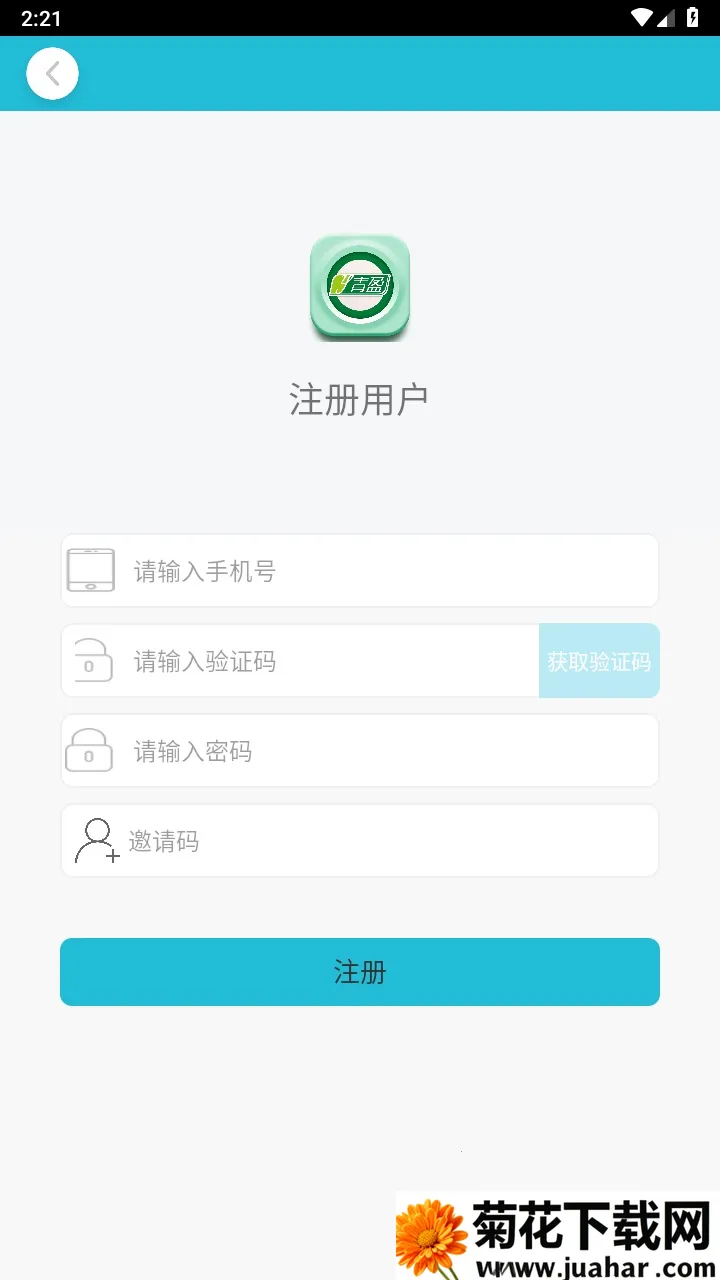
Task: Click the back arrow icon
Action: pyautogui.click(x=51, y=73)
